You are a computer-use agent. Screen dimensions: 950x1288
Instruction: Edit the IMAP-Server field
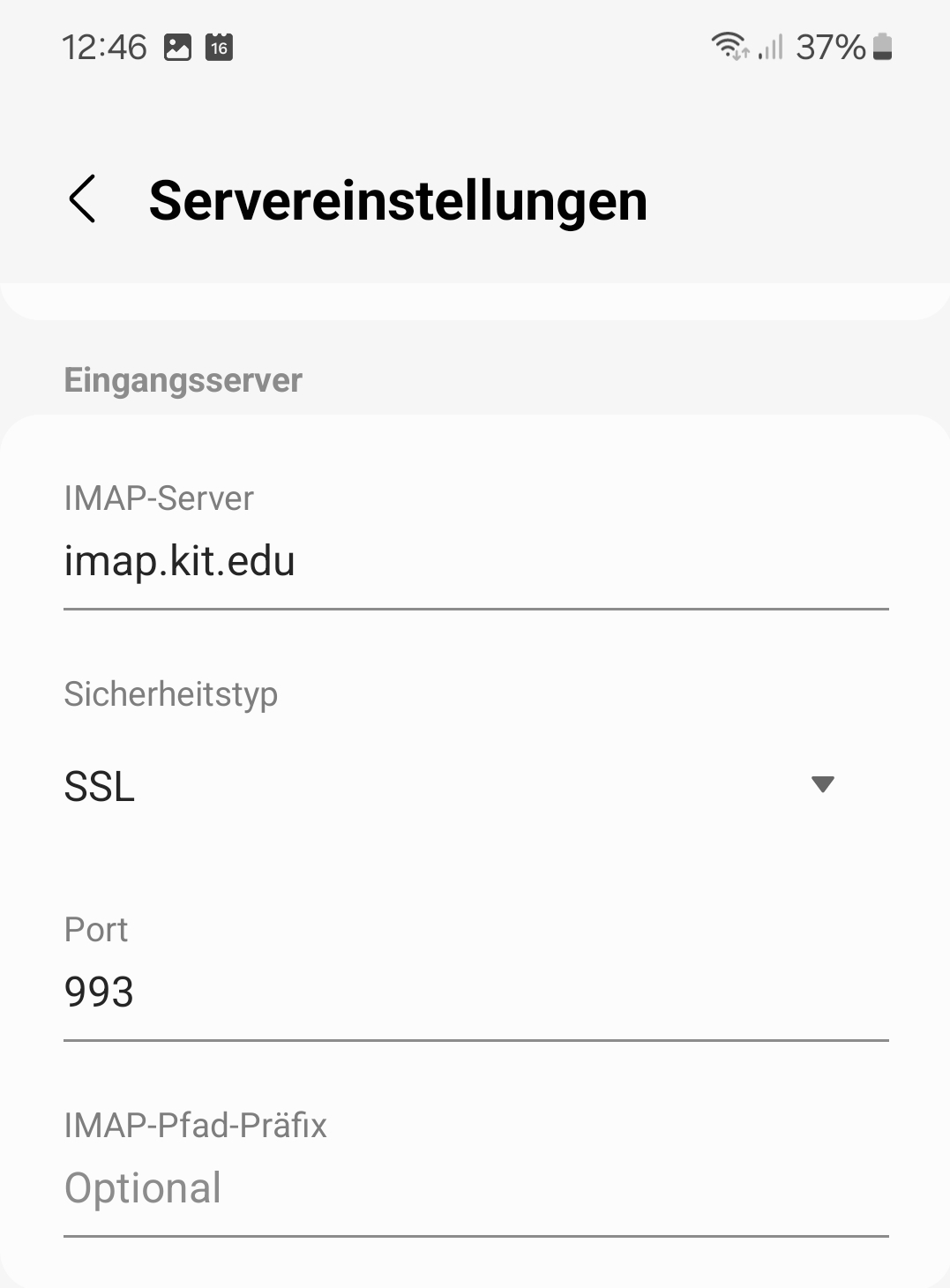475,562
